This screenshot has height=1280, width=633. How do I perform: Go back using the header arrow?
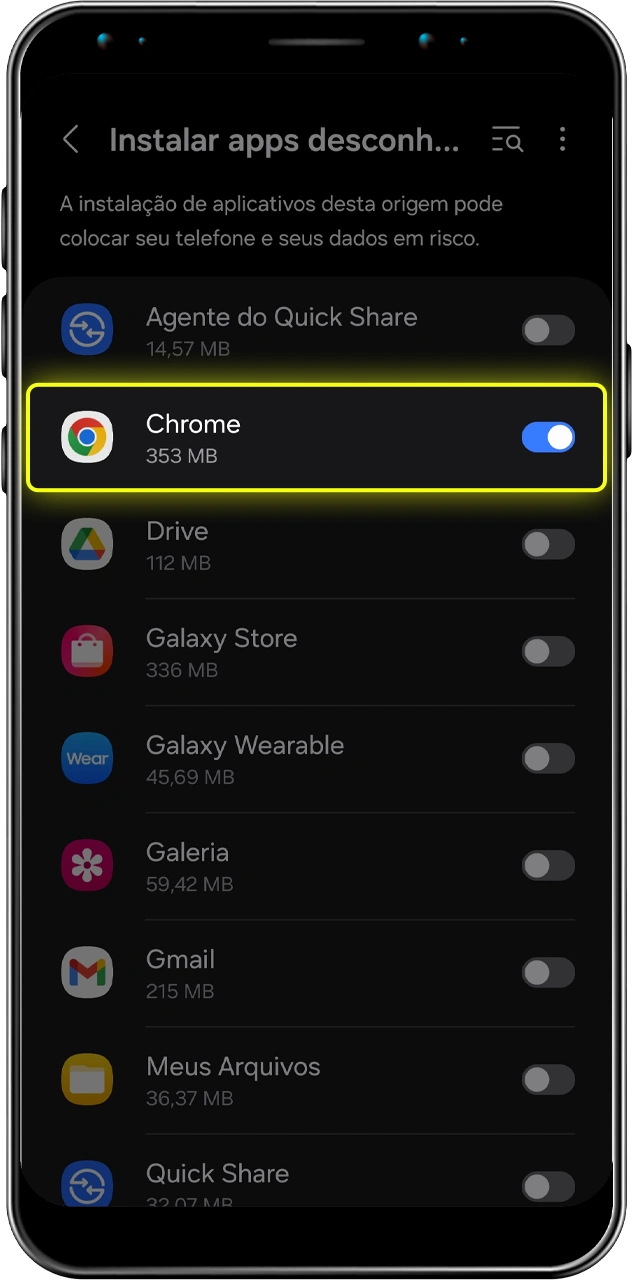click(71, 140)
